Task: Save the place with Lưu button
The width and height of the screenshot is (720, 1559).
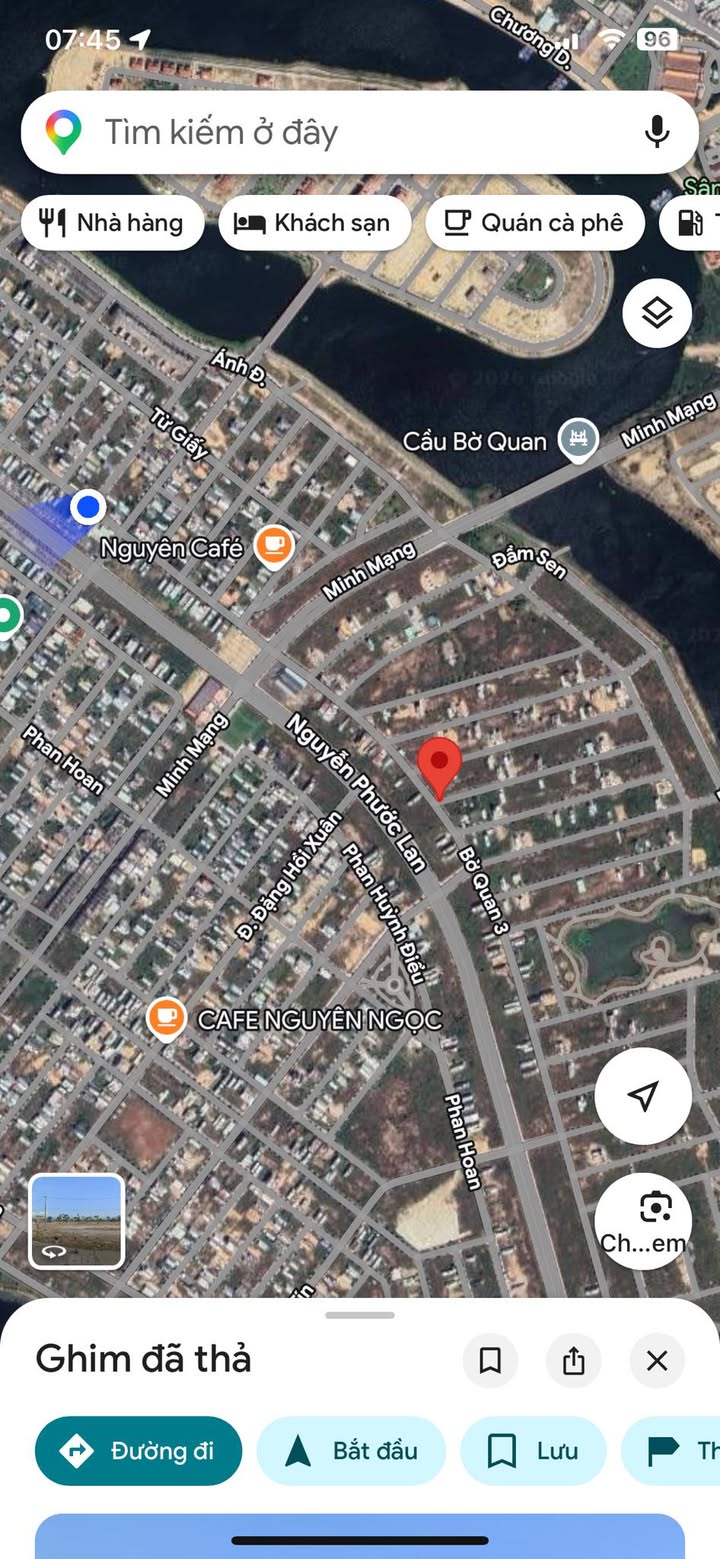Action: pos(532,1450)
